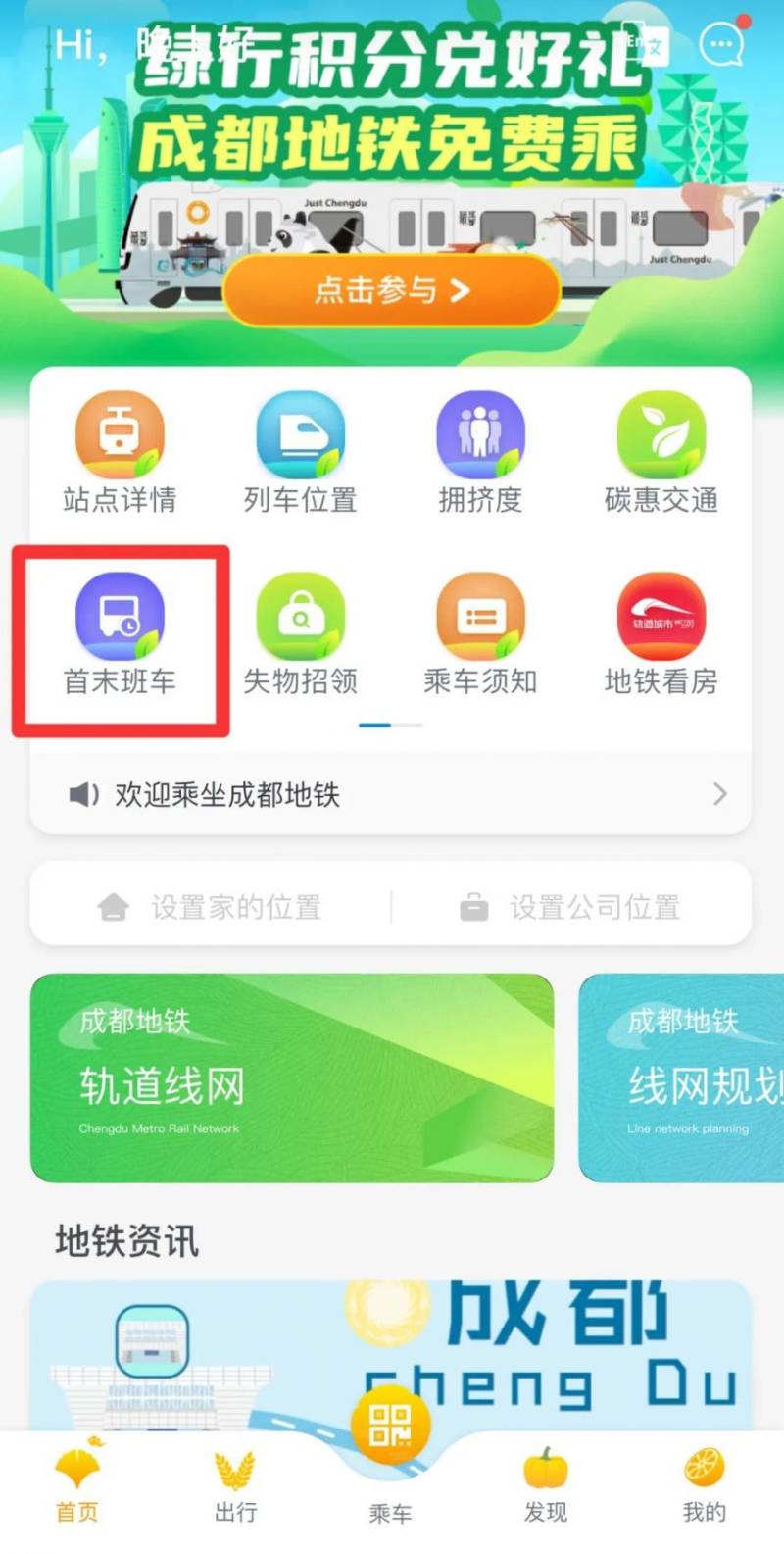This screenshot has height=1554, width=784.
Task: Open the 轨道线网 network card
Action: click(291, 1078)
